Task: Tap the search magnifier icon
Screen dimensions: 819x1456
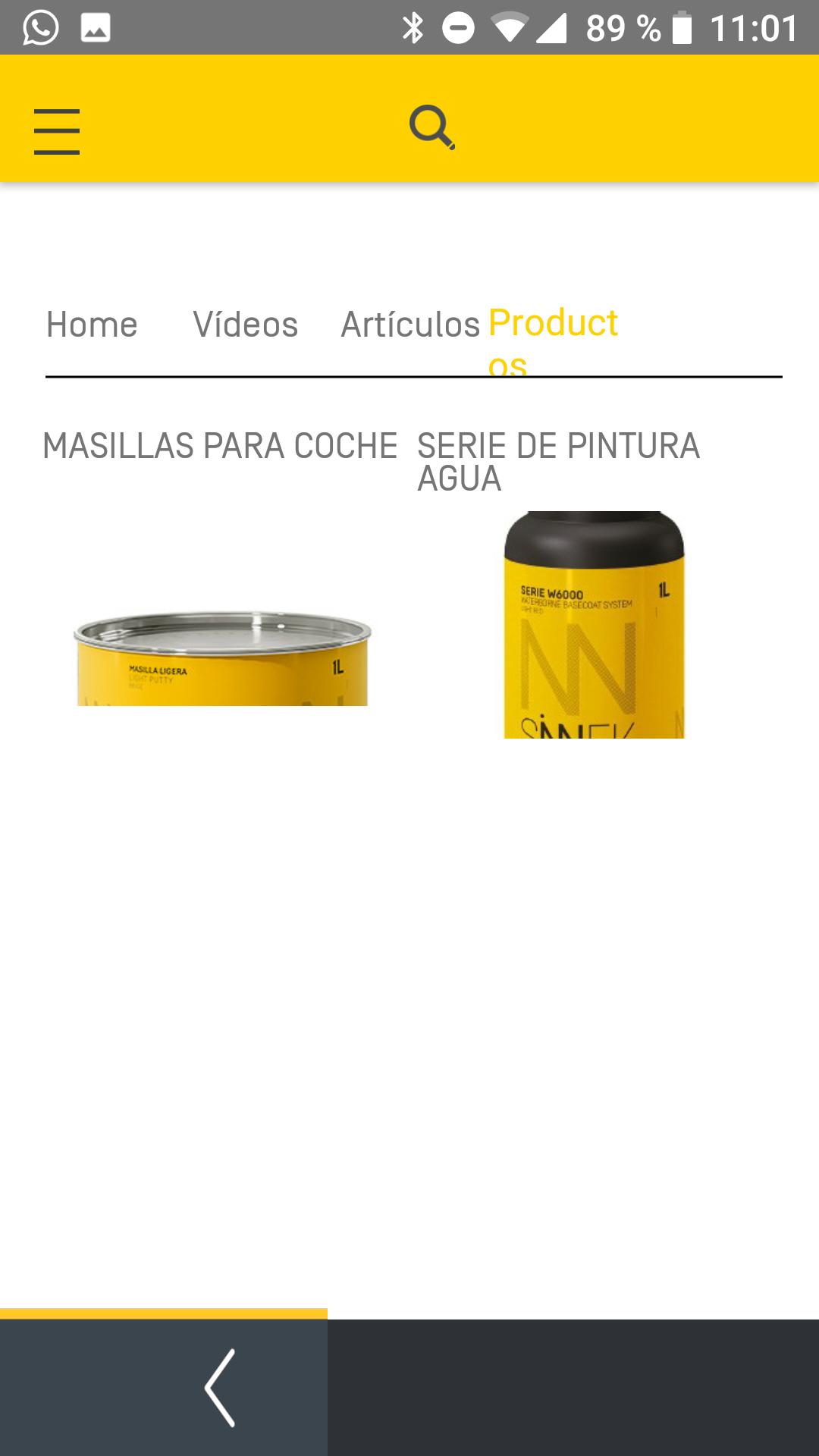Action: coord(432,127)
